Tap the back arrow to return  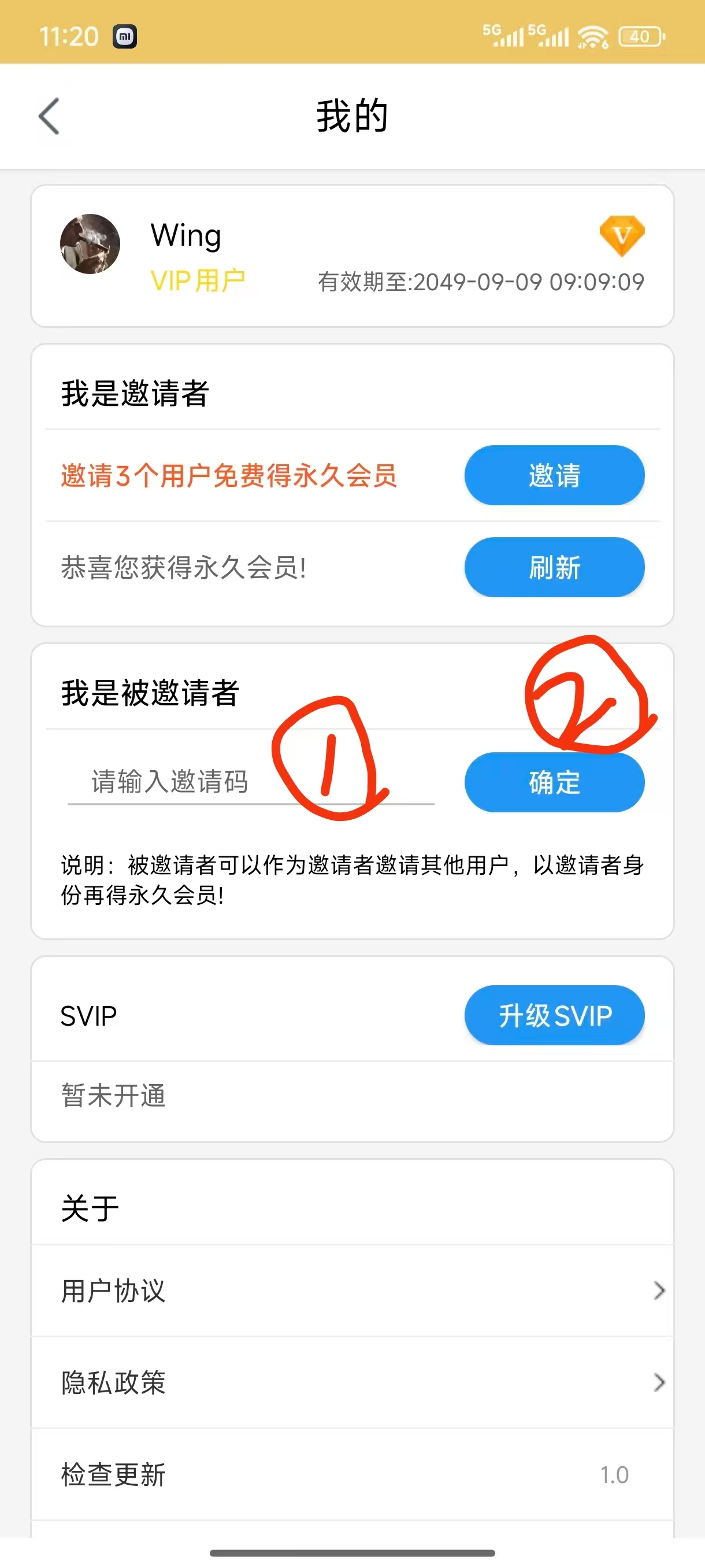coord(50,117)
